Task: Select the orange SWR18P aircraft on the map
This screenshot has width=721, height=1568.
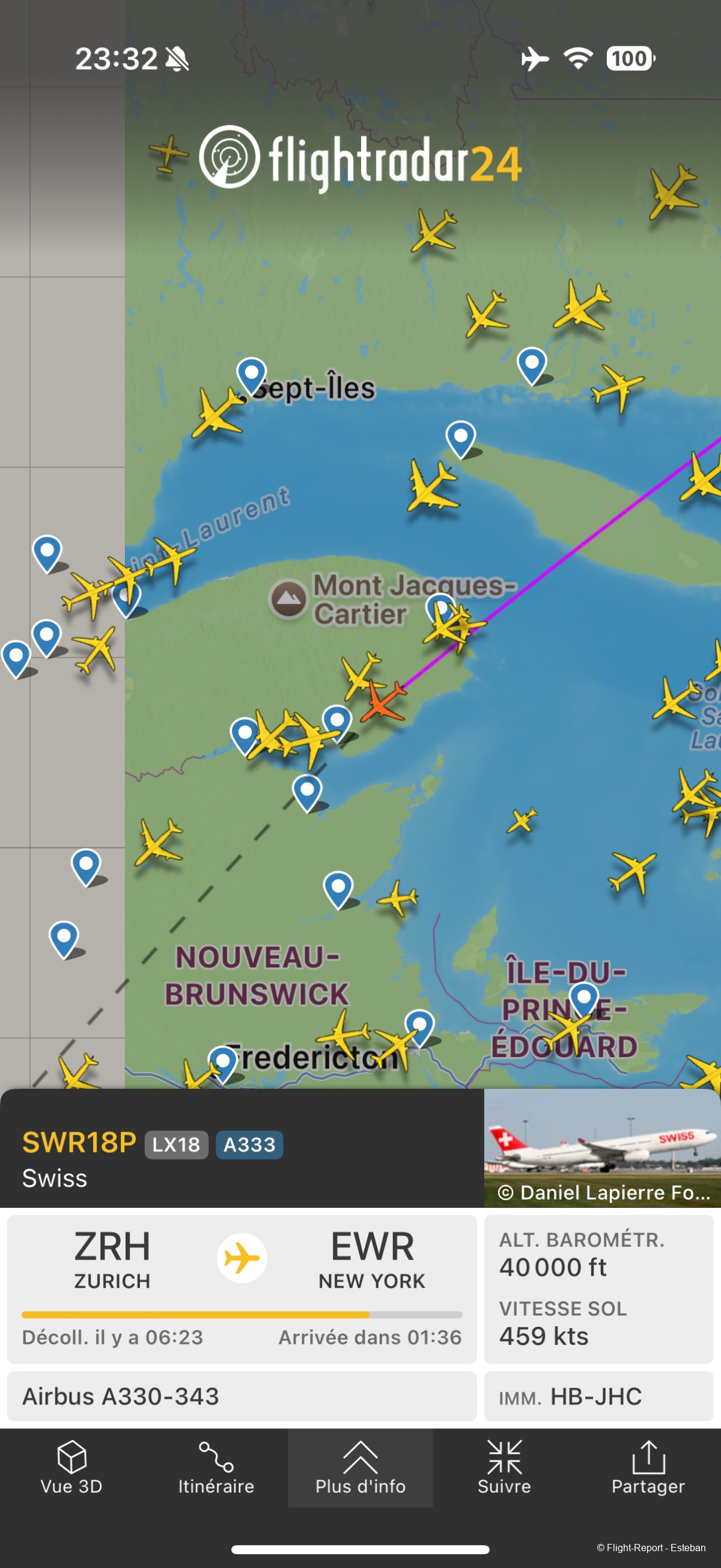Action: pos(383,702)
